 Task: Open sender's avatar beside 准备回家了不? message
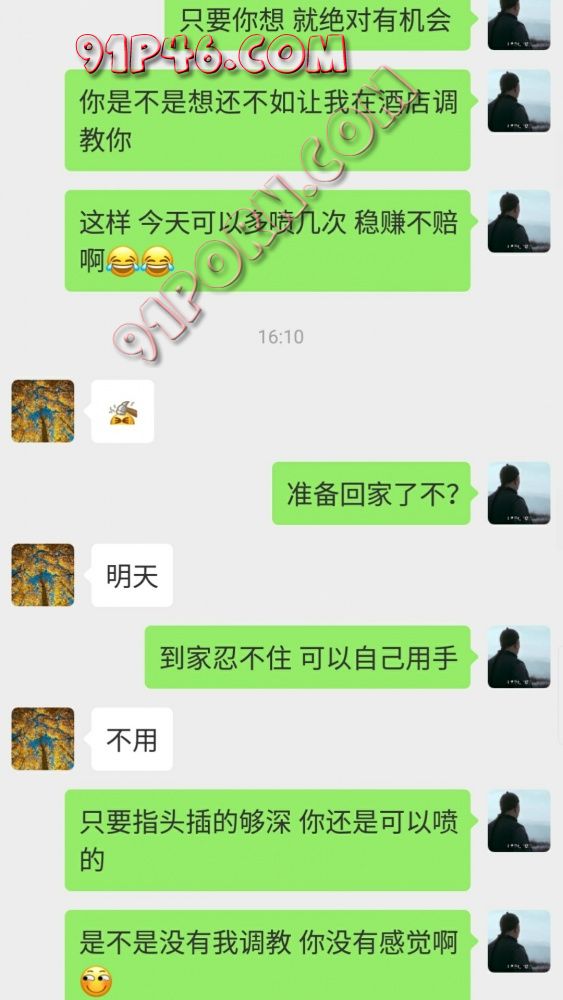[x=519, y=493]
